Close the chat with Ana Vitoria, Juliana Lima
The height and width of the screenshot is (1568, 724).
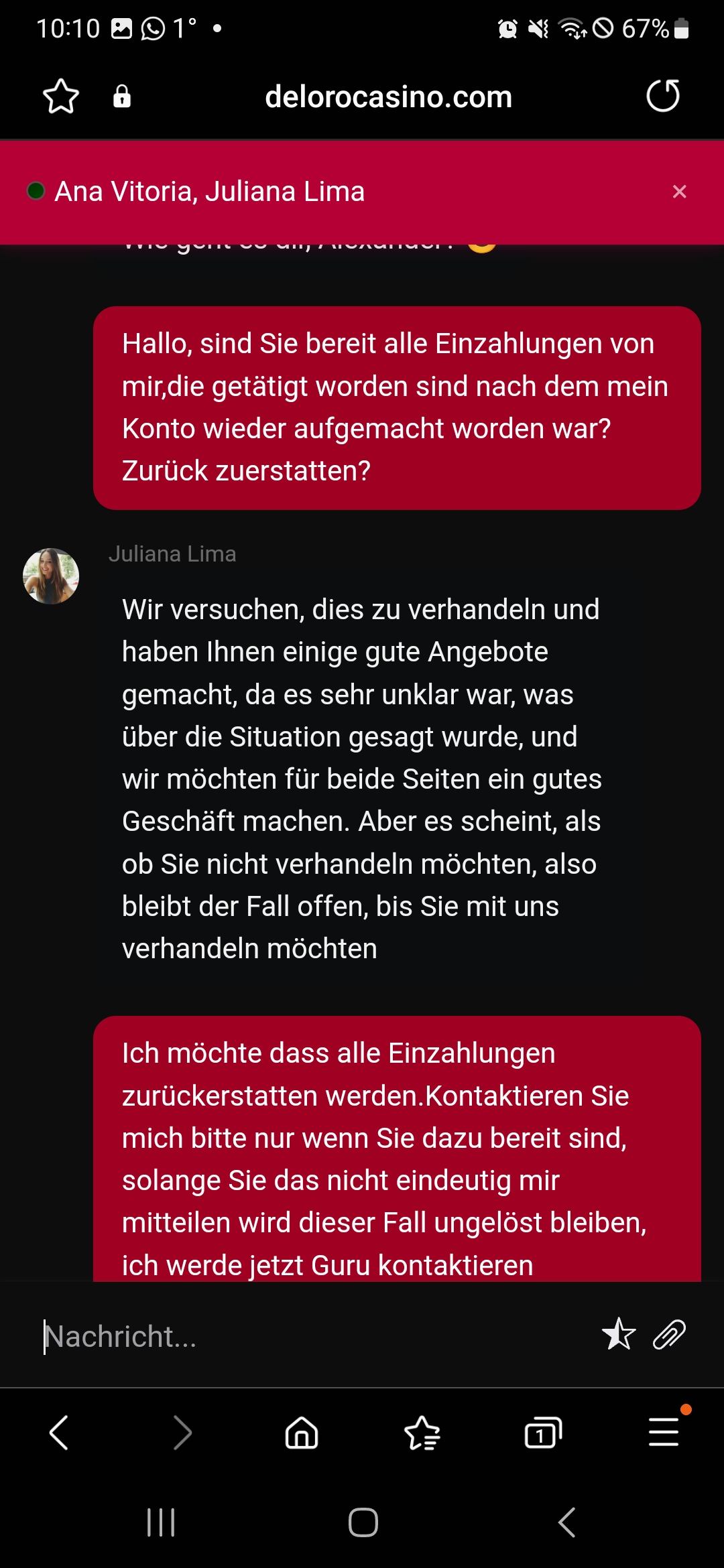point(679,192)
